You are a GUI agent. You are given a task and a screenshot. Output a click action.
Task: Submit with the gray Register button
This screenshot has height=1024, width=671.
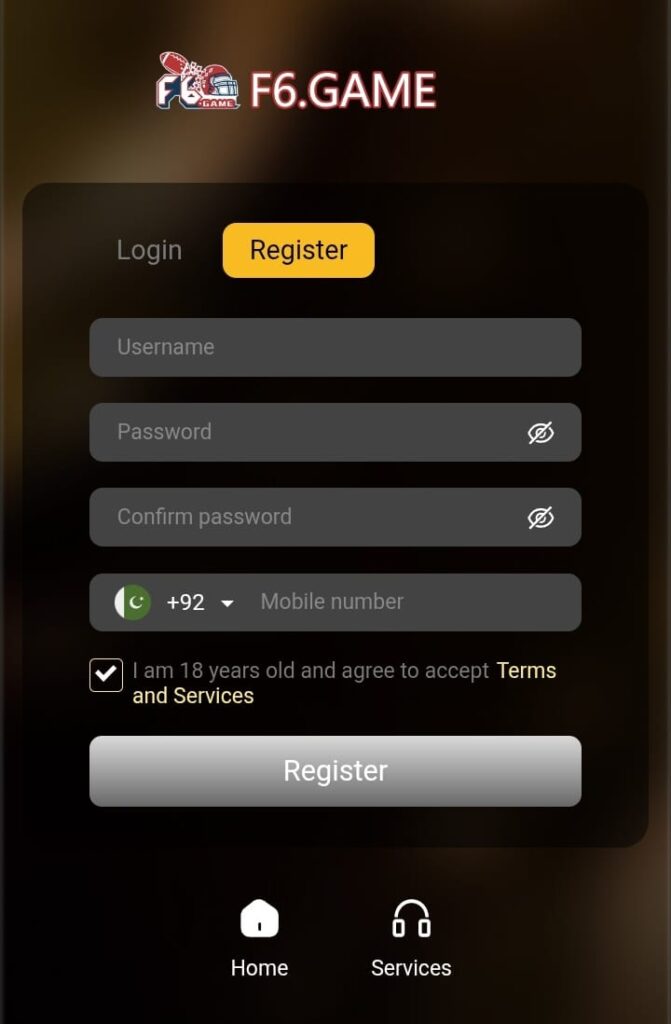335,771
